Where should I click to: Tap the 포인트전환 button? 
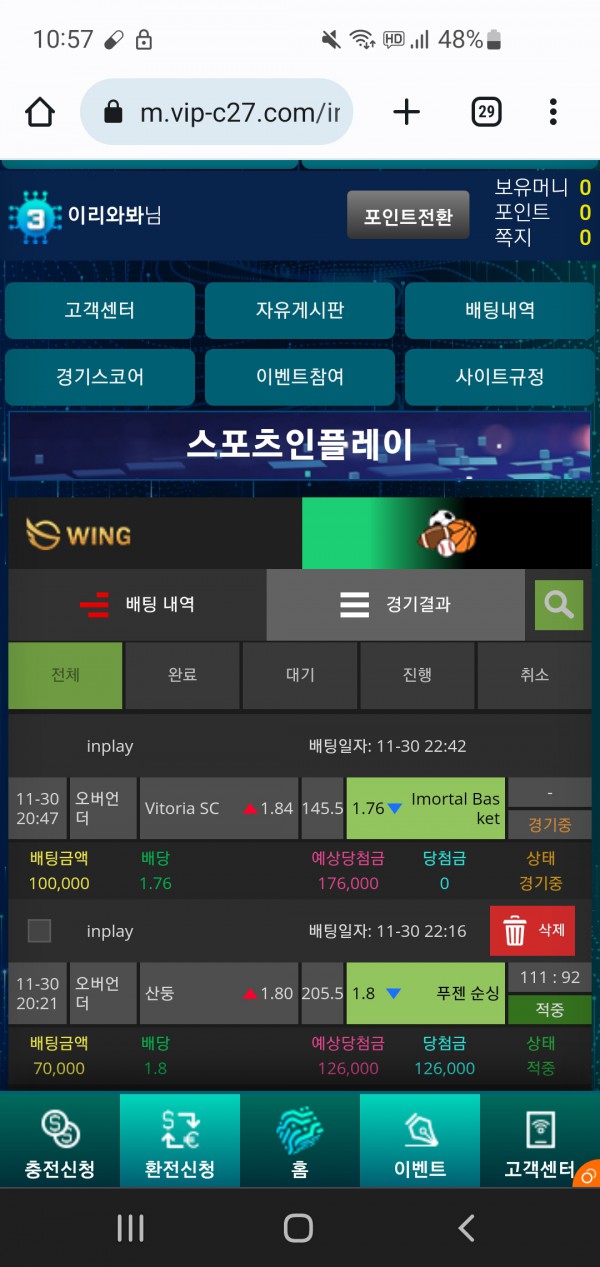point(408,215)
